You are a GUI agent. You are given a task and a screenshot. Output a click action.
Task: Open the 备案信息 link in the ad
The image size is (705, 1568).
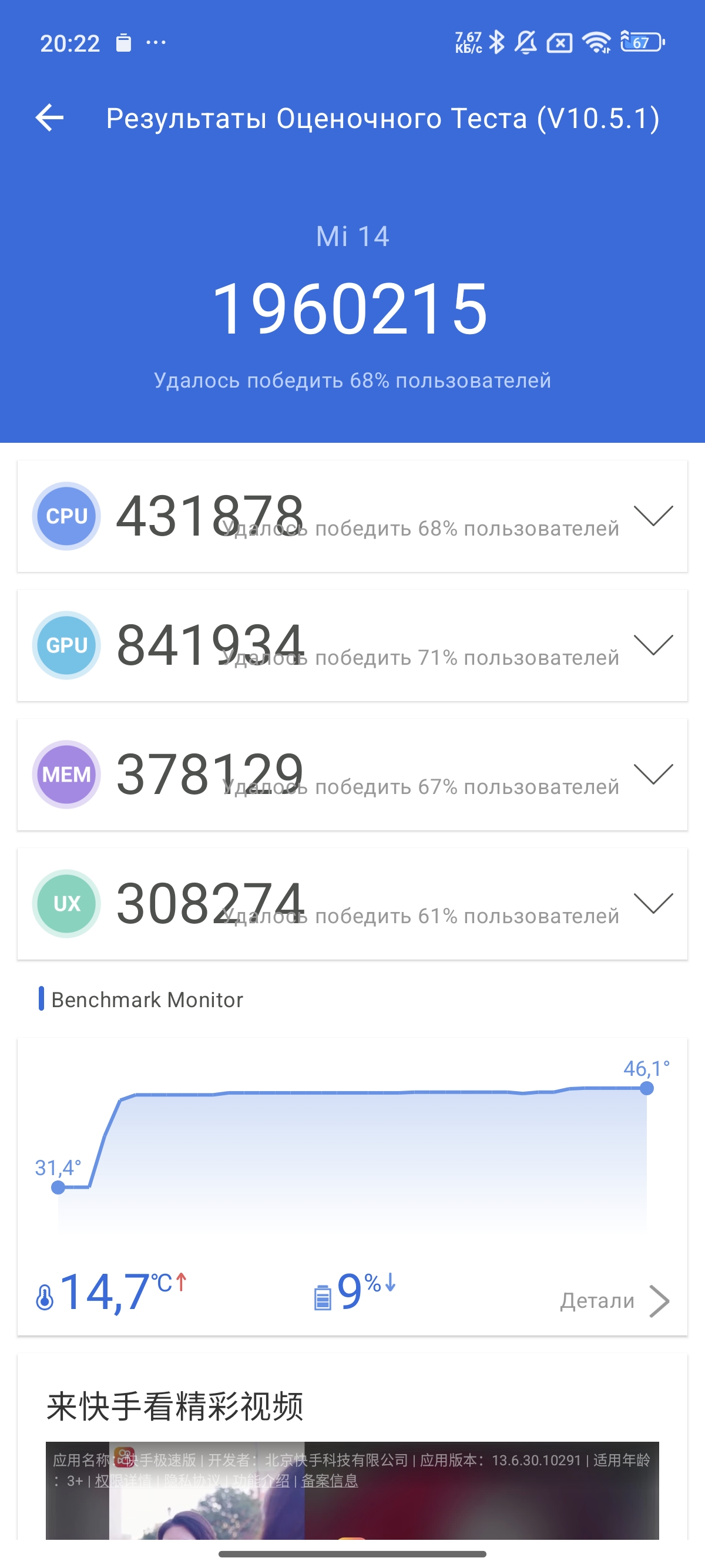(330, 1481)
